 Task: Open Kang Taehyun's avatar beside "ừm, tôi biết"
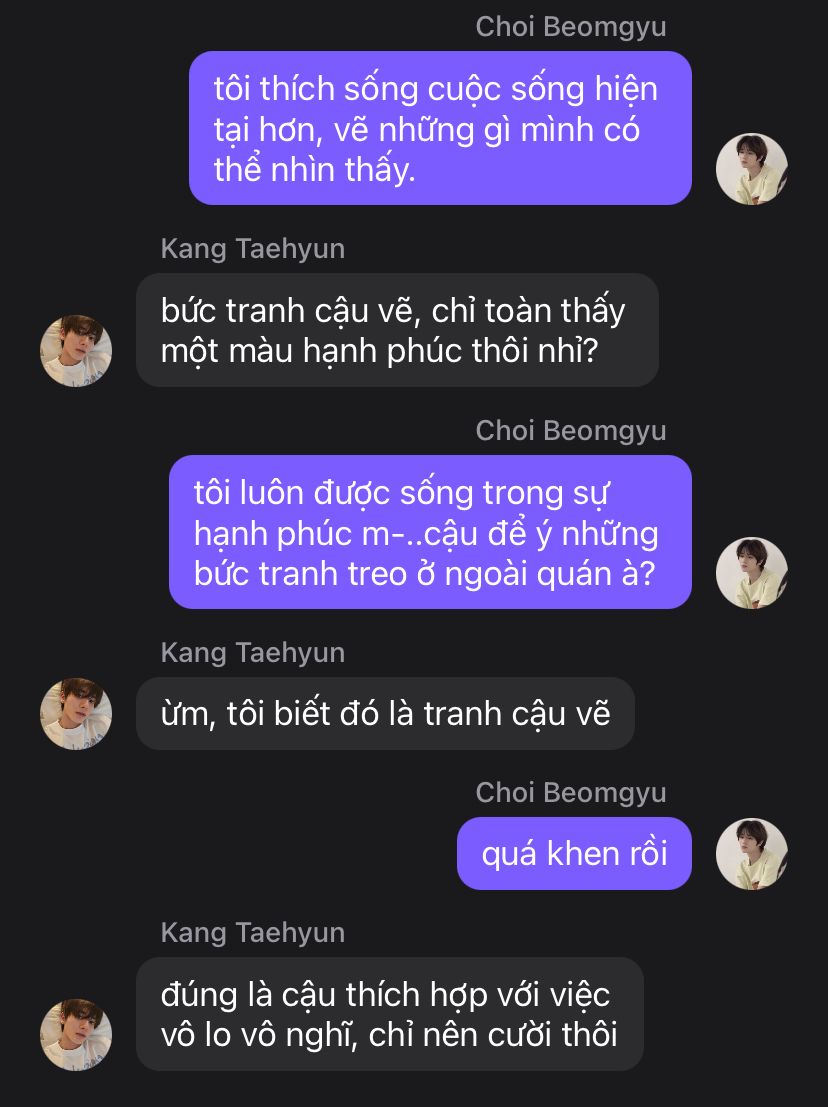coord(76,714)
